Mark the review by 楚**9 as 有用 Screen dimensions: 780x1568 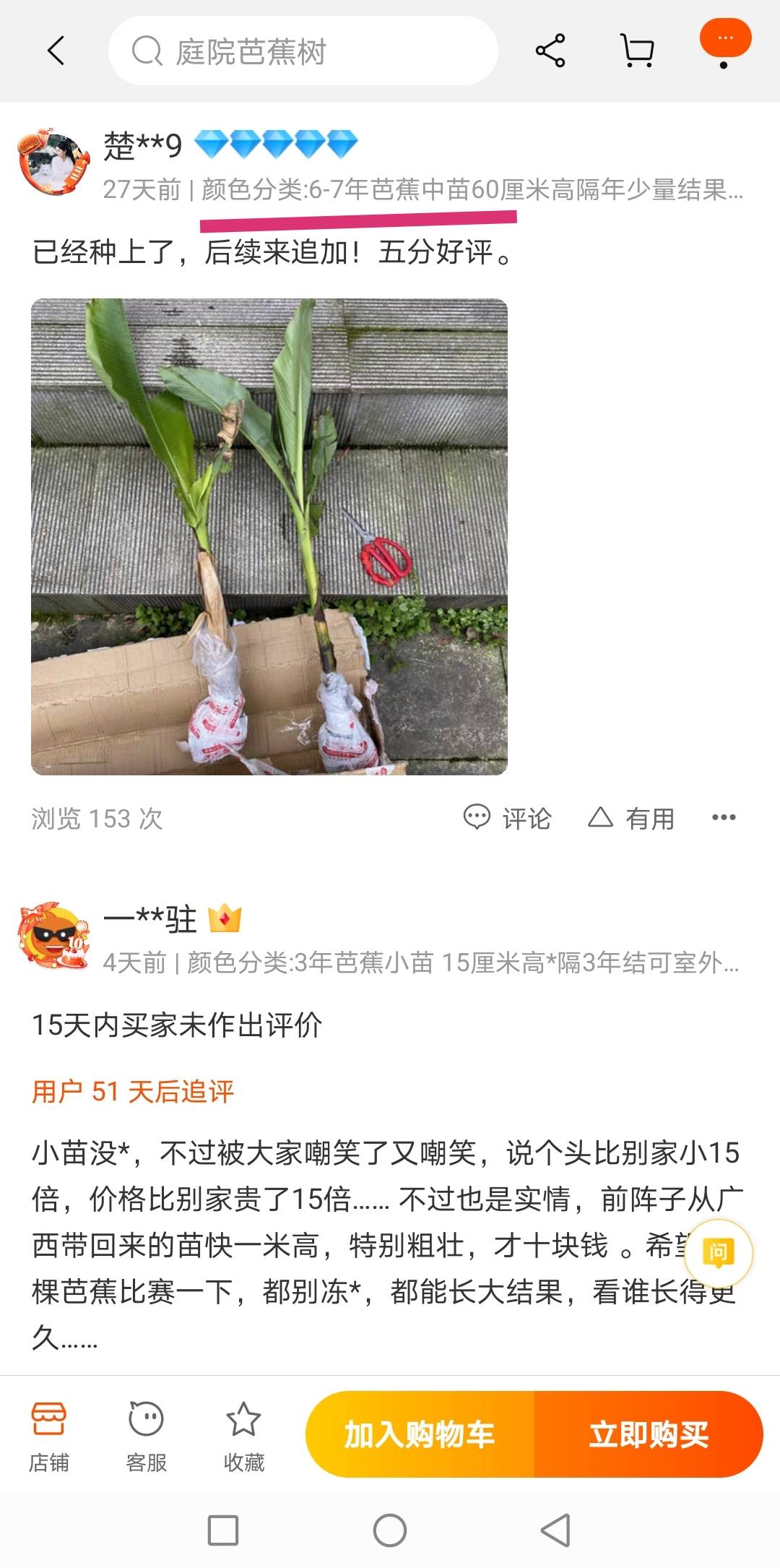[x=632, y=818]
